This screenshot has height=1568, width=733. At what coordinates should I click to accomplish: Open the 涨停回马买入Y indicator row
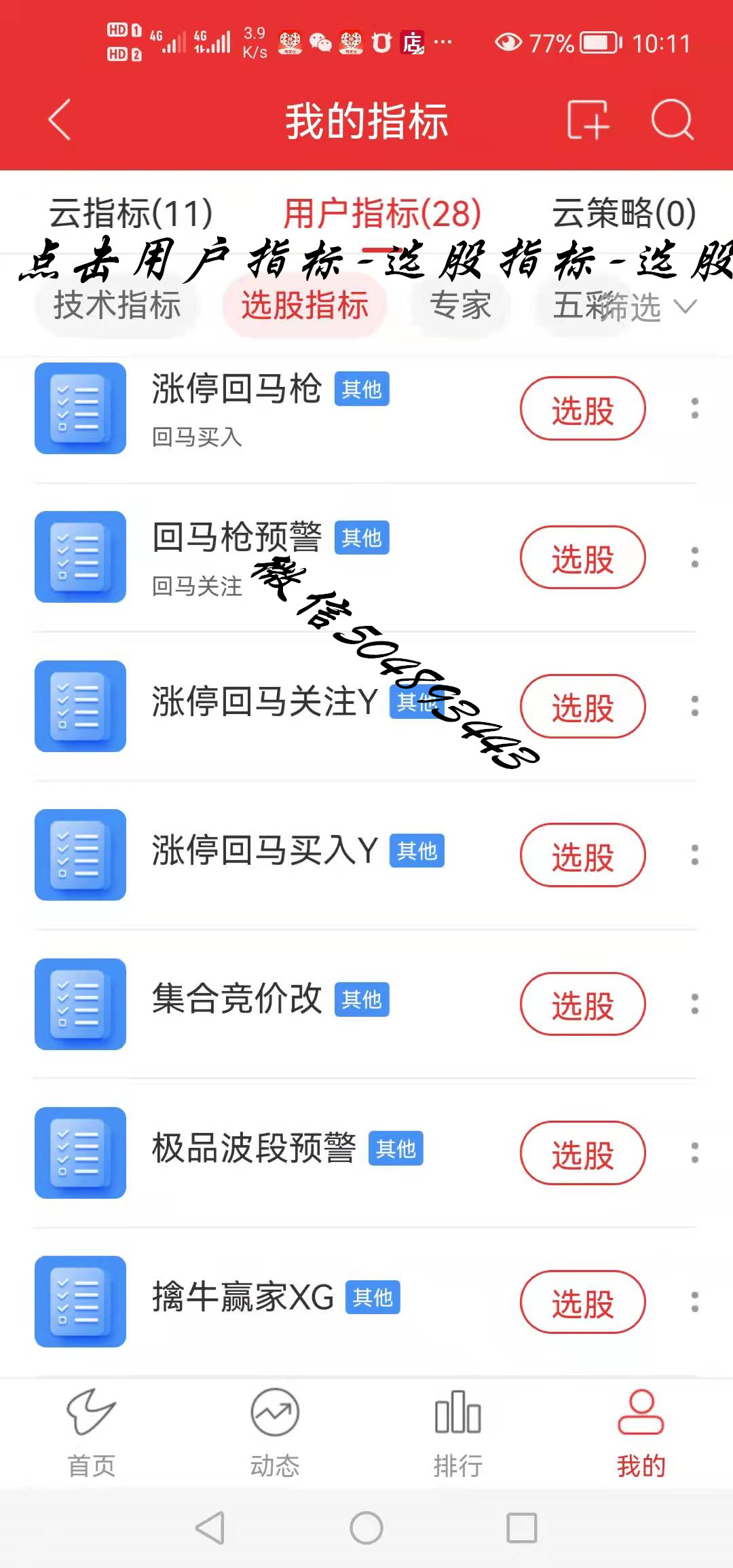tap(366, 855)
